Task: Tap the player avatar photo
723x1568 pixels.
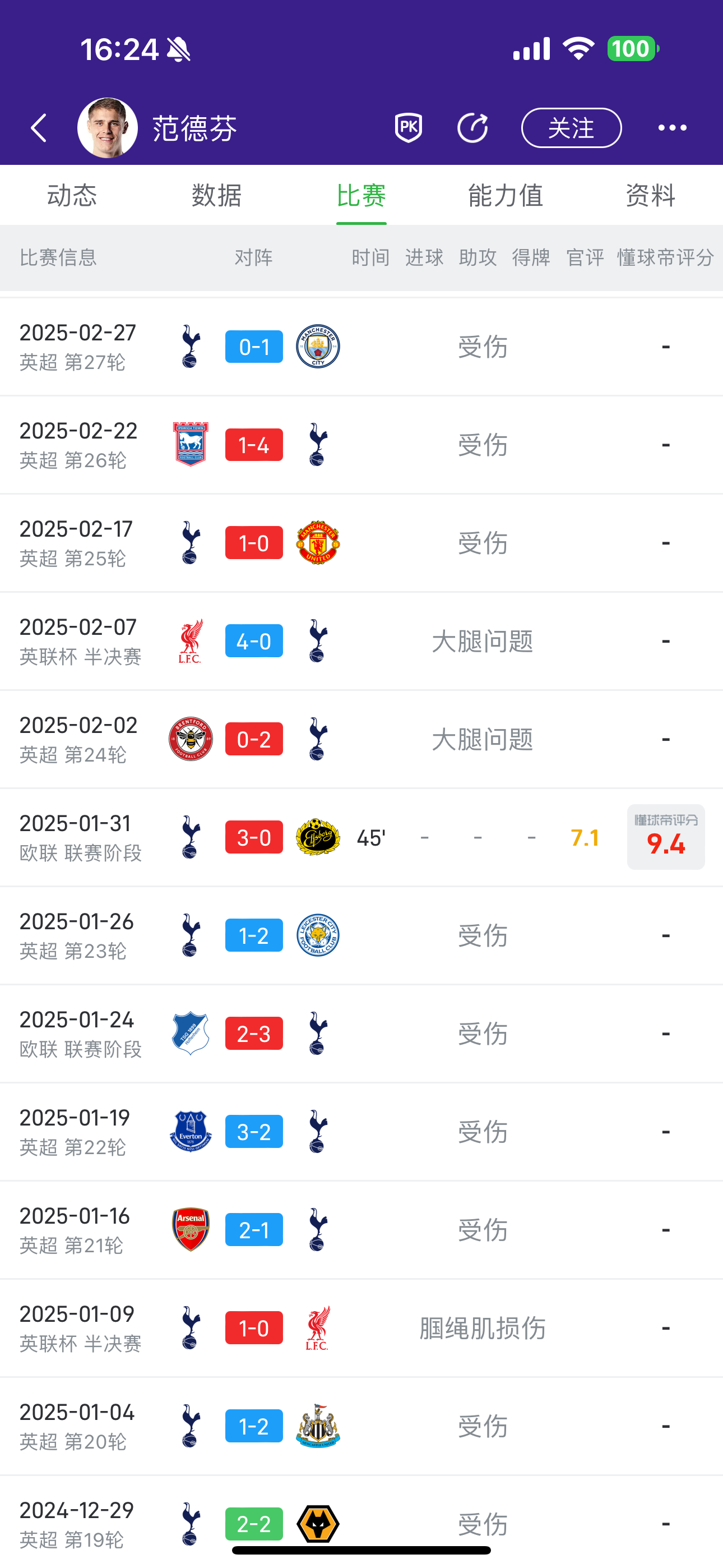Action: [108, 128]
